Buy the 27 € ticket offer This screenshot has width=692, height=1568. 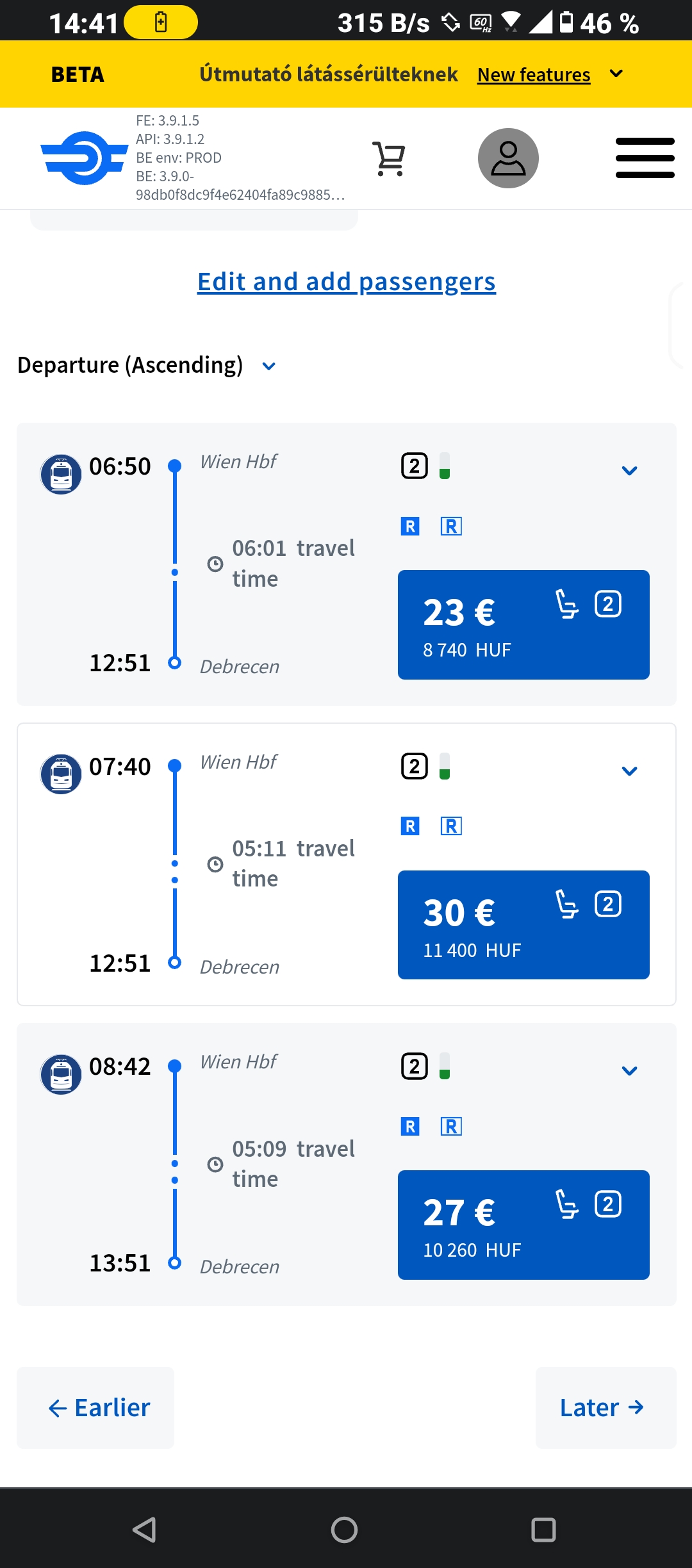coord(523,1225)
